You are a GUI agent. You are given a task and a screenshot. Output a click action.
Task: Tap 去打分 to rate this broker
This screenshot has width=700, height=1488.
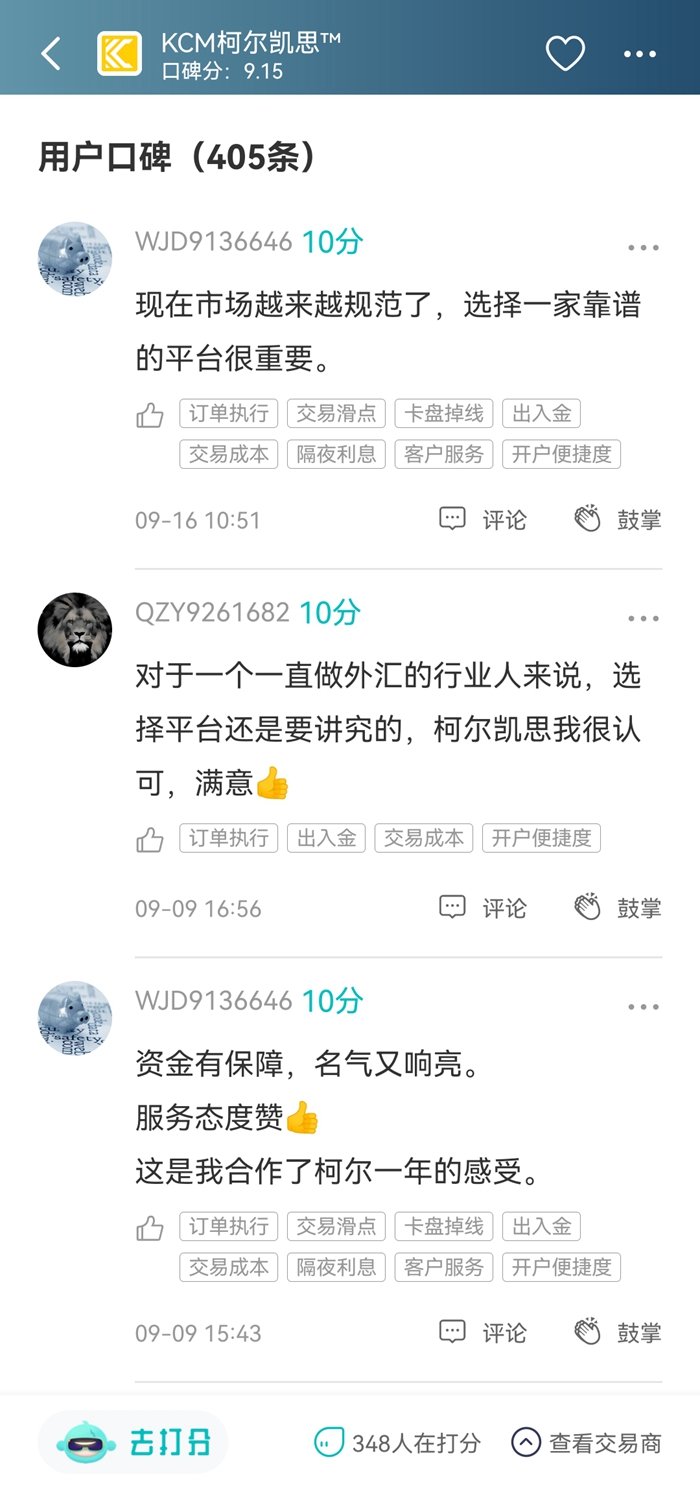click(x=134, y=1442)
